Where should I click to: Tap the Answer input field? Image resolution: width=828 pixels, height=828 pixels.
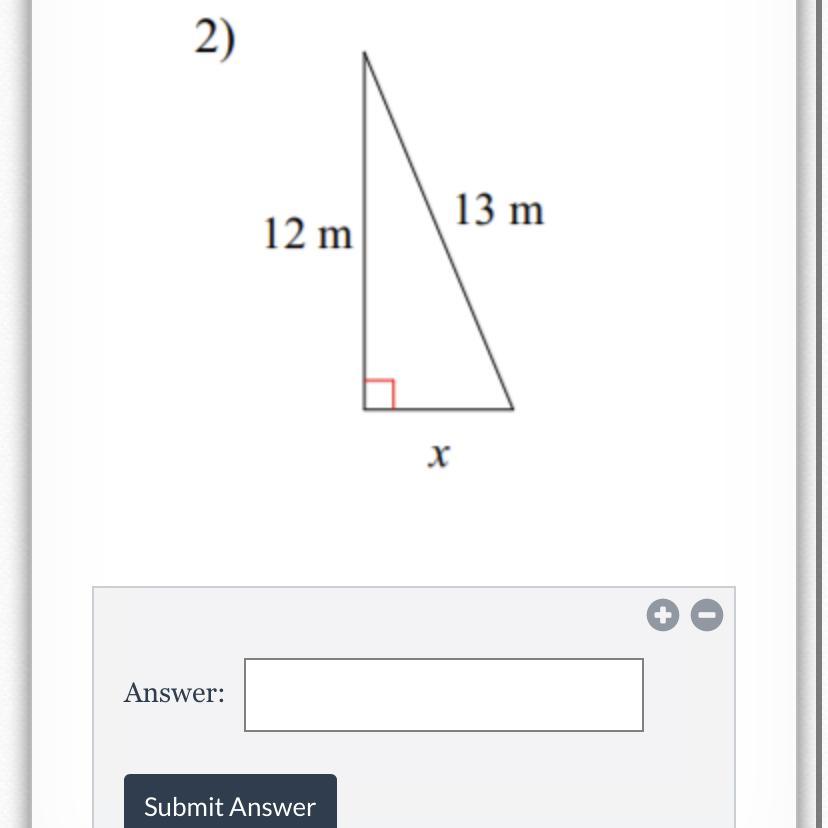click(444, 694)
